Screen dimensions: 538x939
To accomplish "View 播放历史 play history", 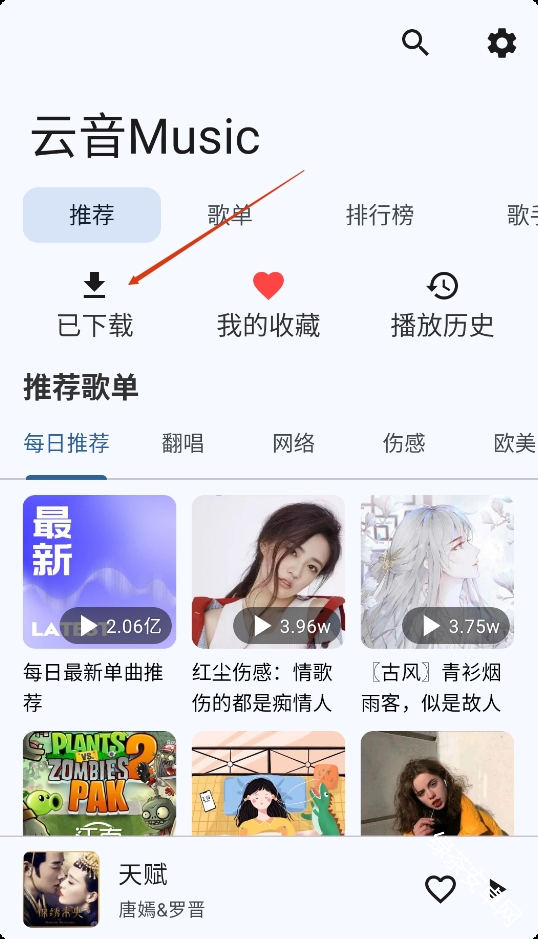I will pyautogui.click(x=442, y=305).
